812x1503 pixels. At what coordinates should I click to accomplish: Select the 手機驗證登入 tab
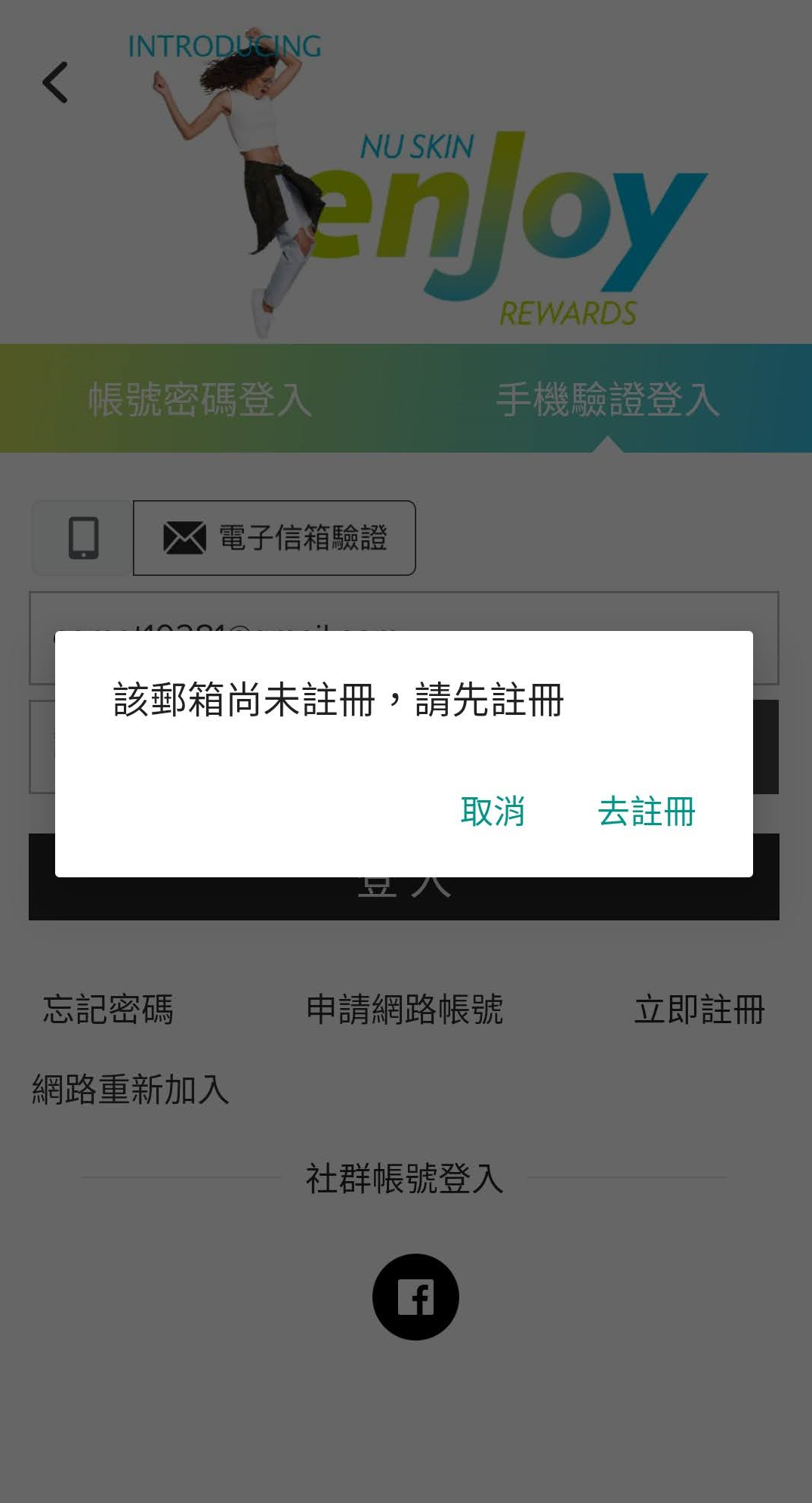tap(608, 399)
